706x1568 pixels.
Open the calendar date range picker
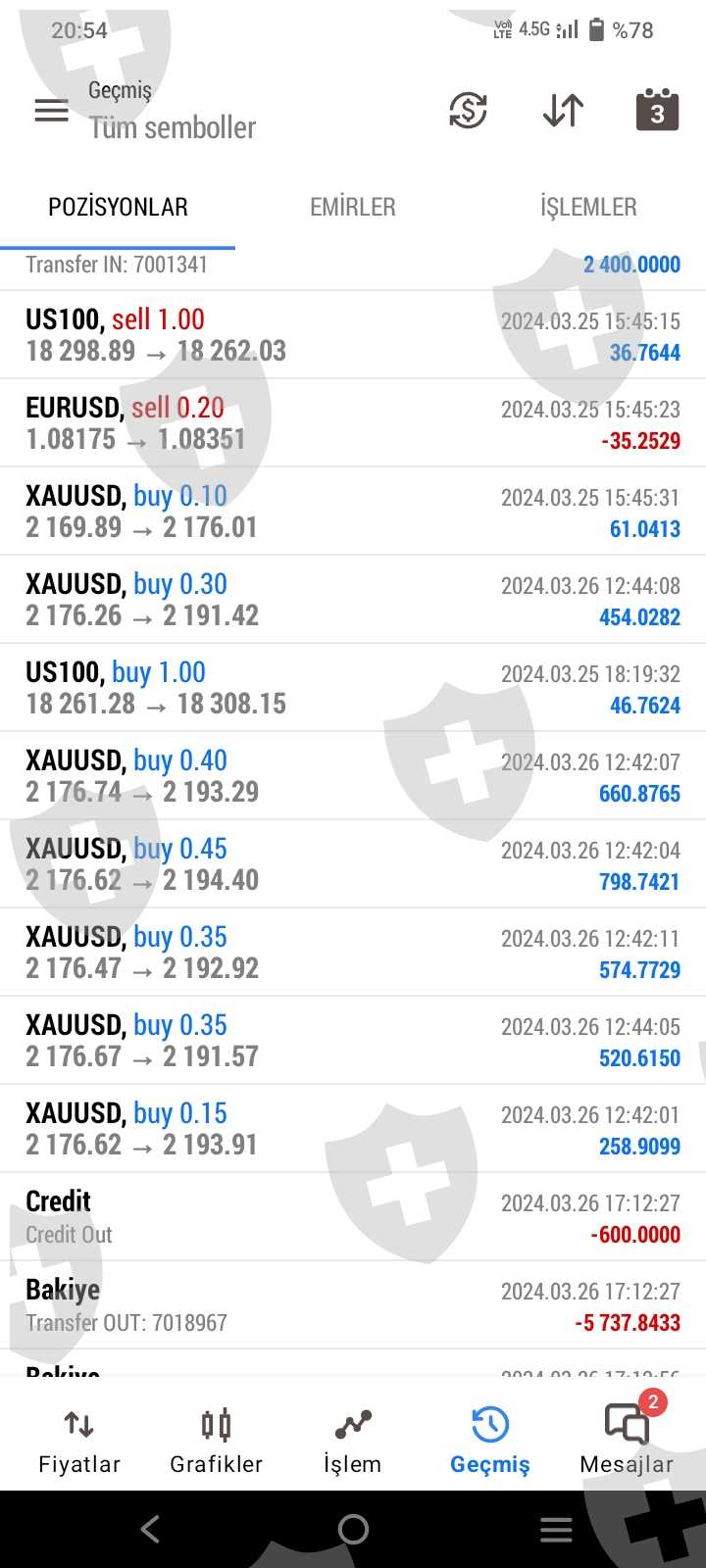tap(657, 111)
